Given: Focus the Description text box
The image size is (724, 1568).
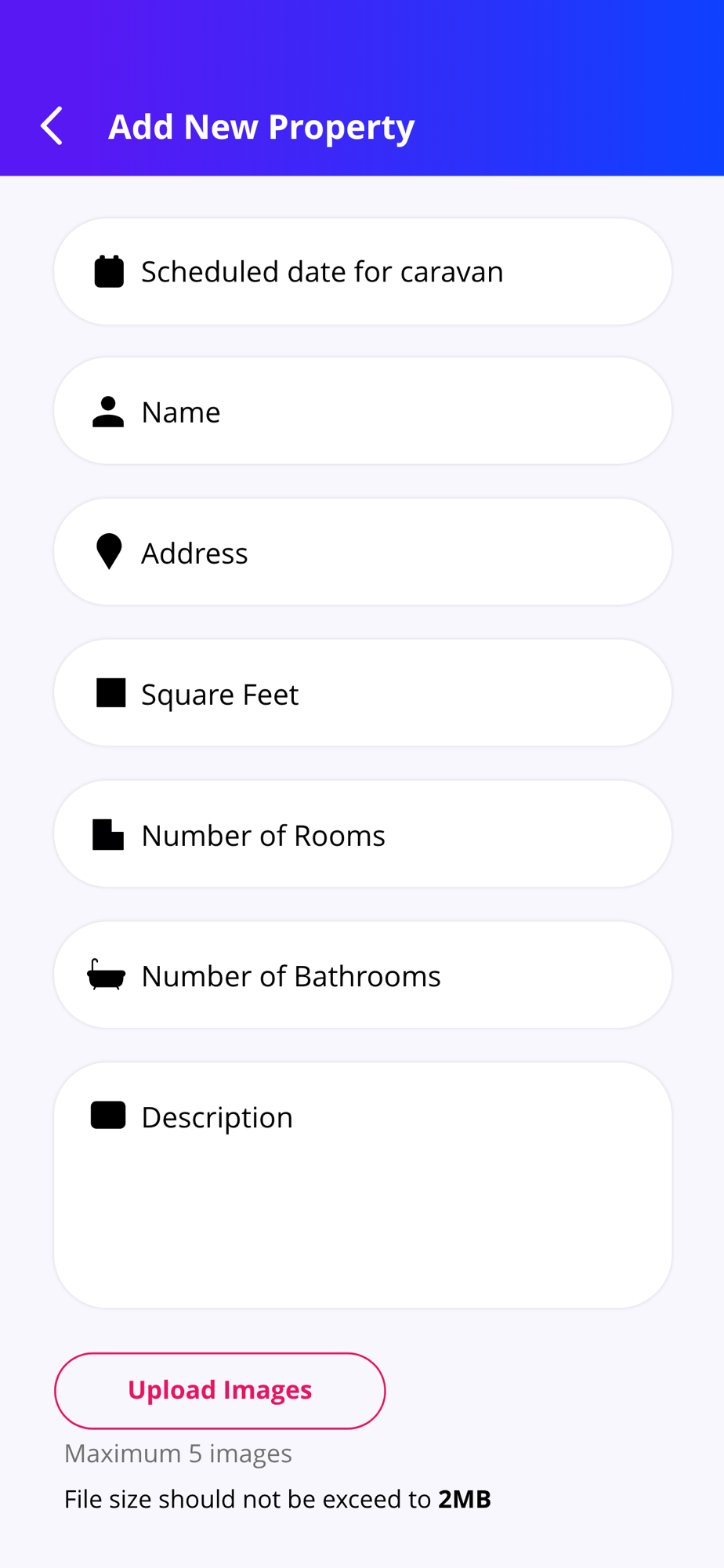Looking at the screenshot, I should 363,1185.
